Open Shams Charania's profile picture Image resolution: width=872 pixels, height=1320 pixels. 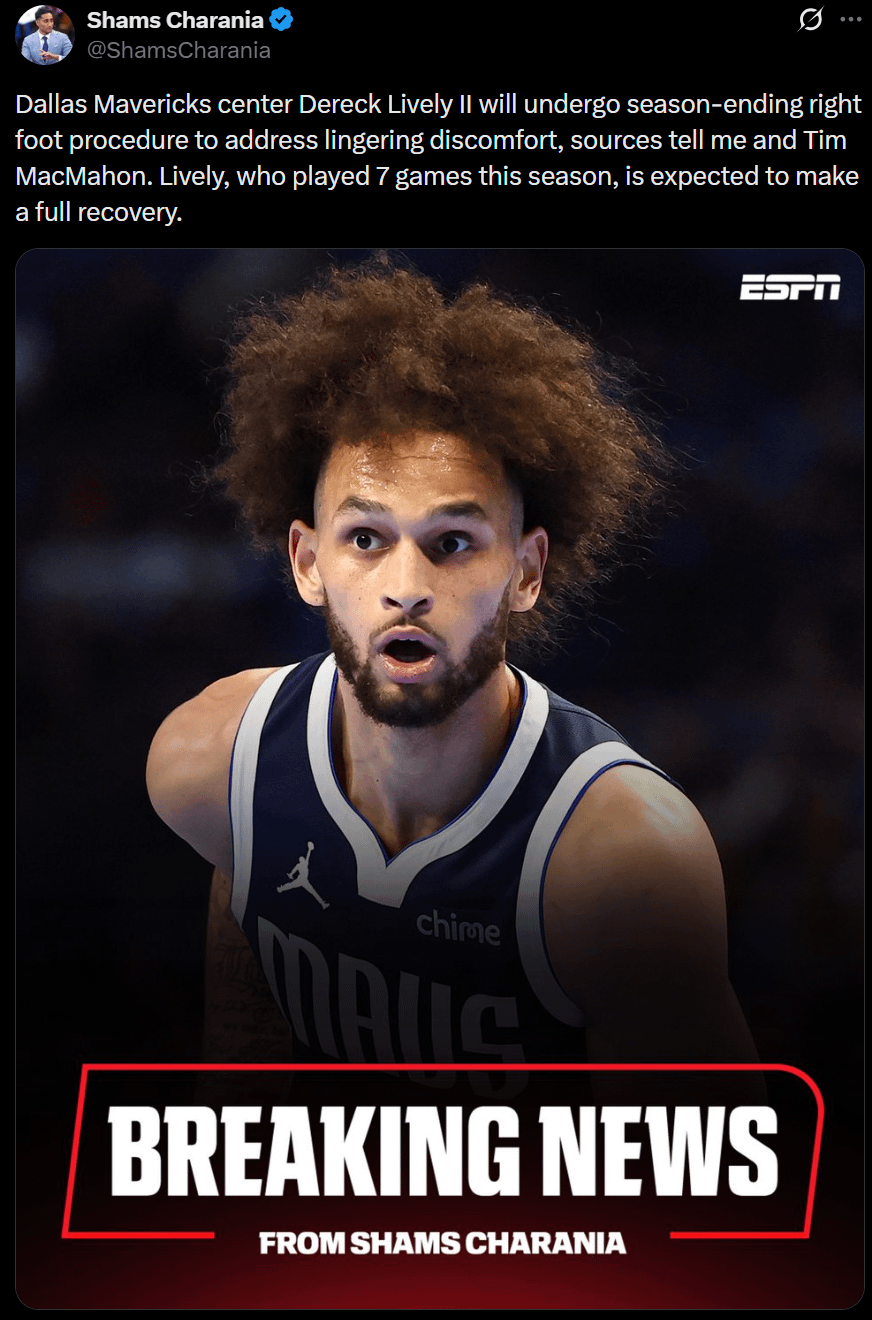click(x=45, y=34)
